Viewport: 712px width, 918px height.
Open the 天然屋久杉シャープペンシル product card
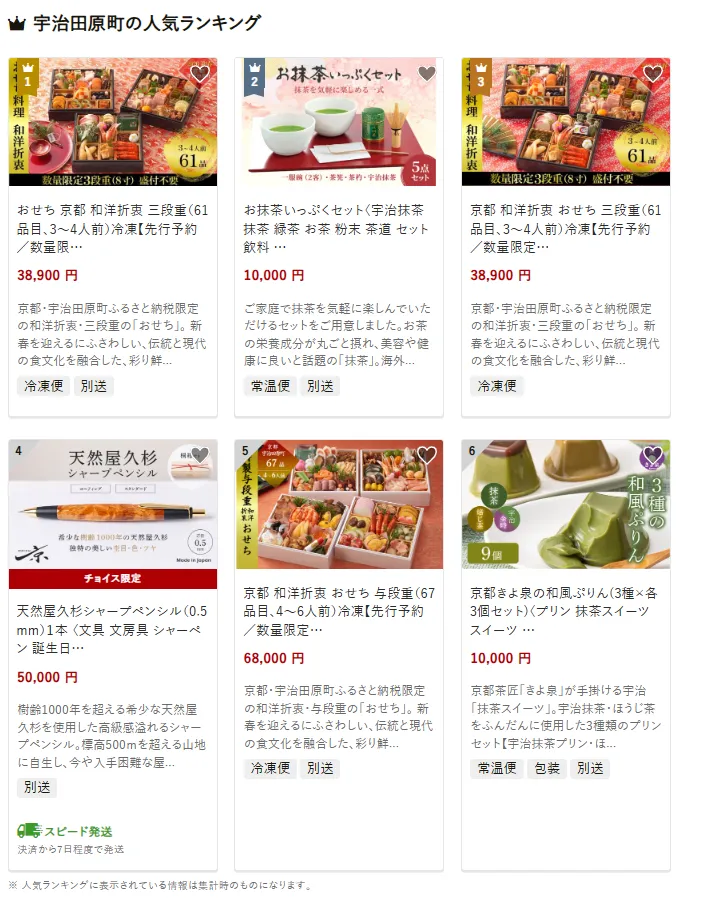click(112, 620)
